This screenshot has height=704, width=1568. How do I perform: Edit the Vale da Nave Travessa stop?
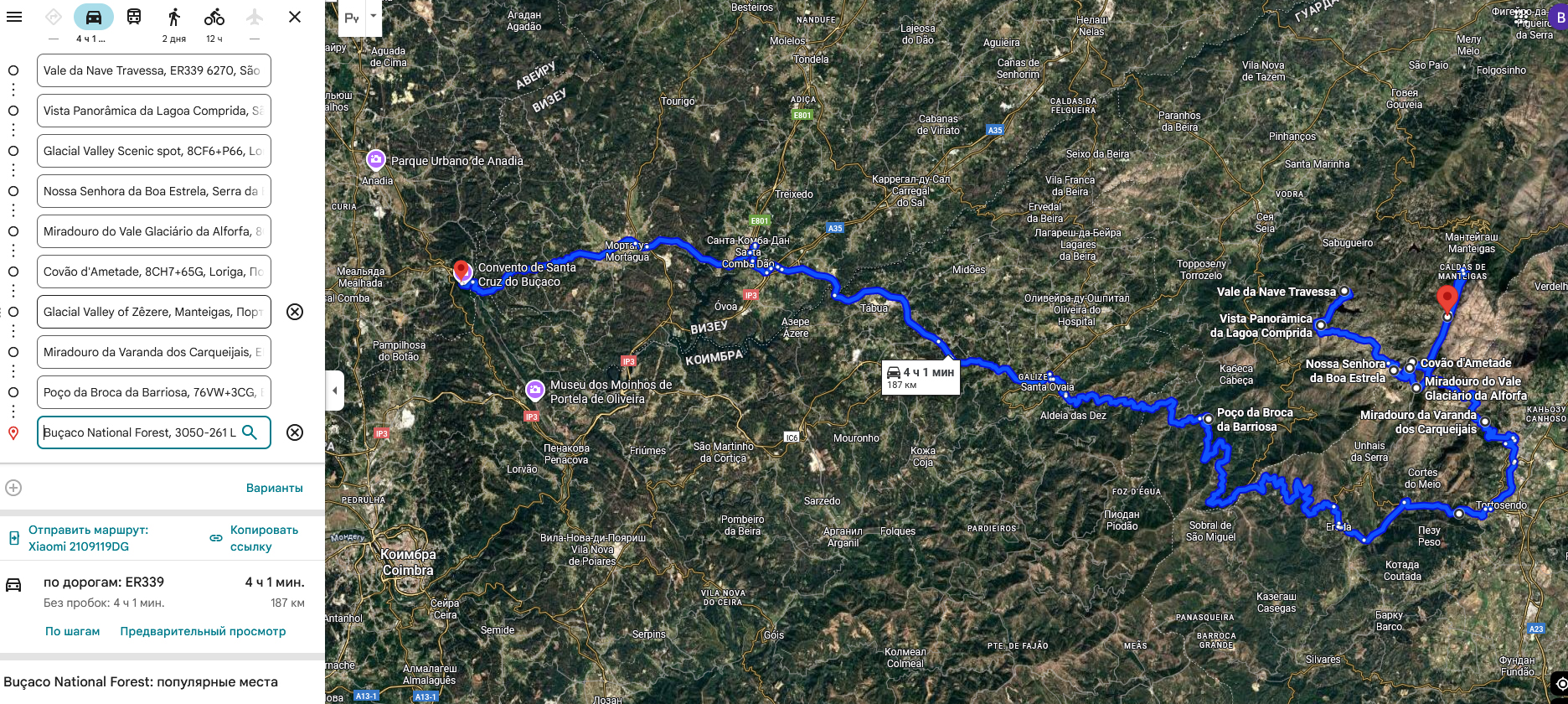pos(153,70)
